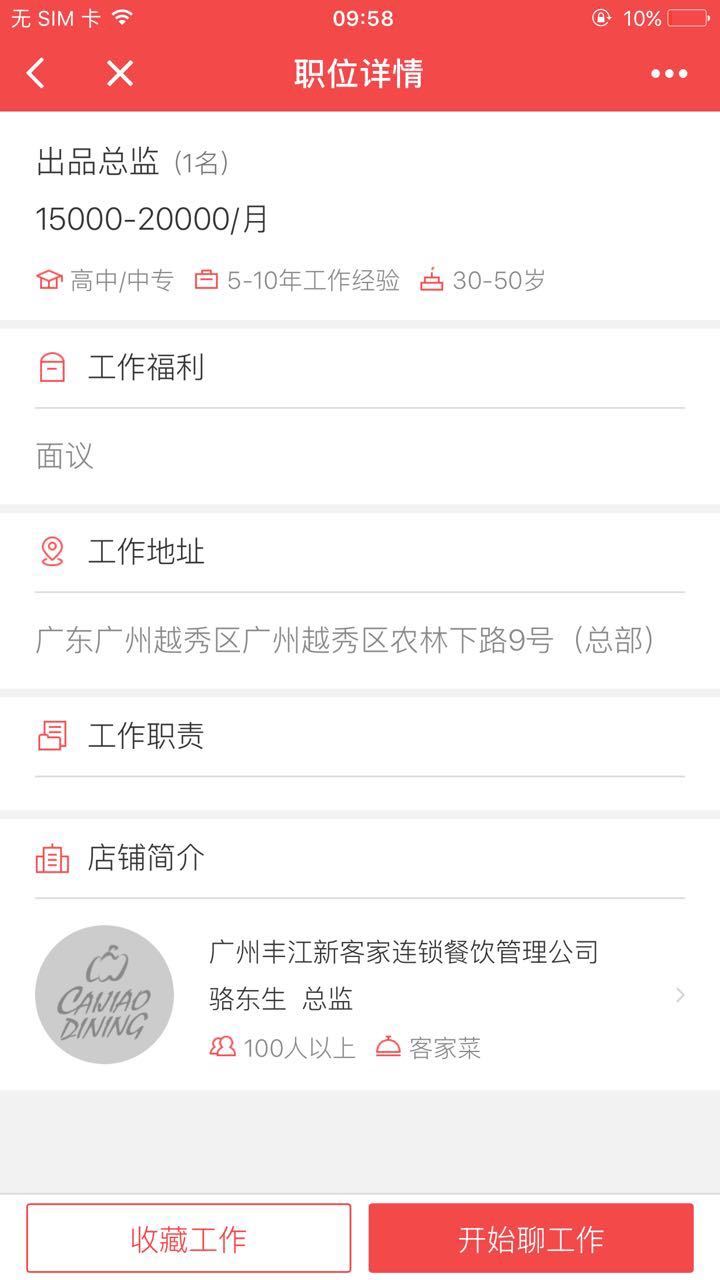
Task: Tap the 收藏工作 button
Action: point(189,1238)
